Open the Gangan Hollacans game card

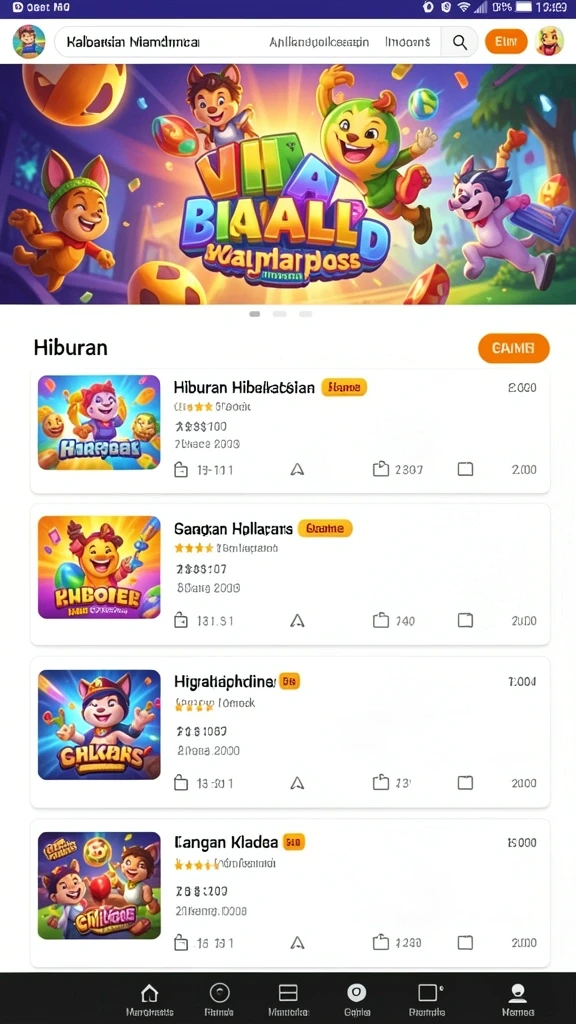click(290, 574)
